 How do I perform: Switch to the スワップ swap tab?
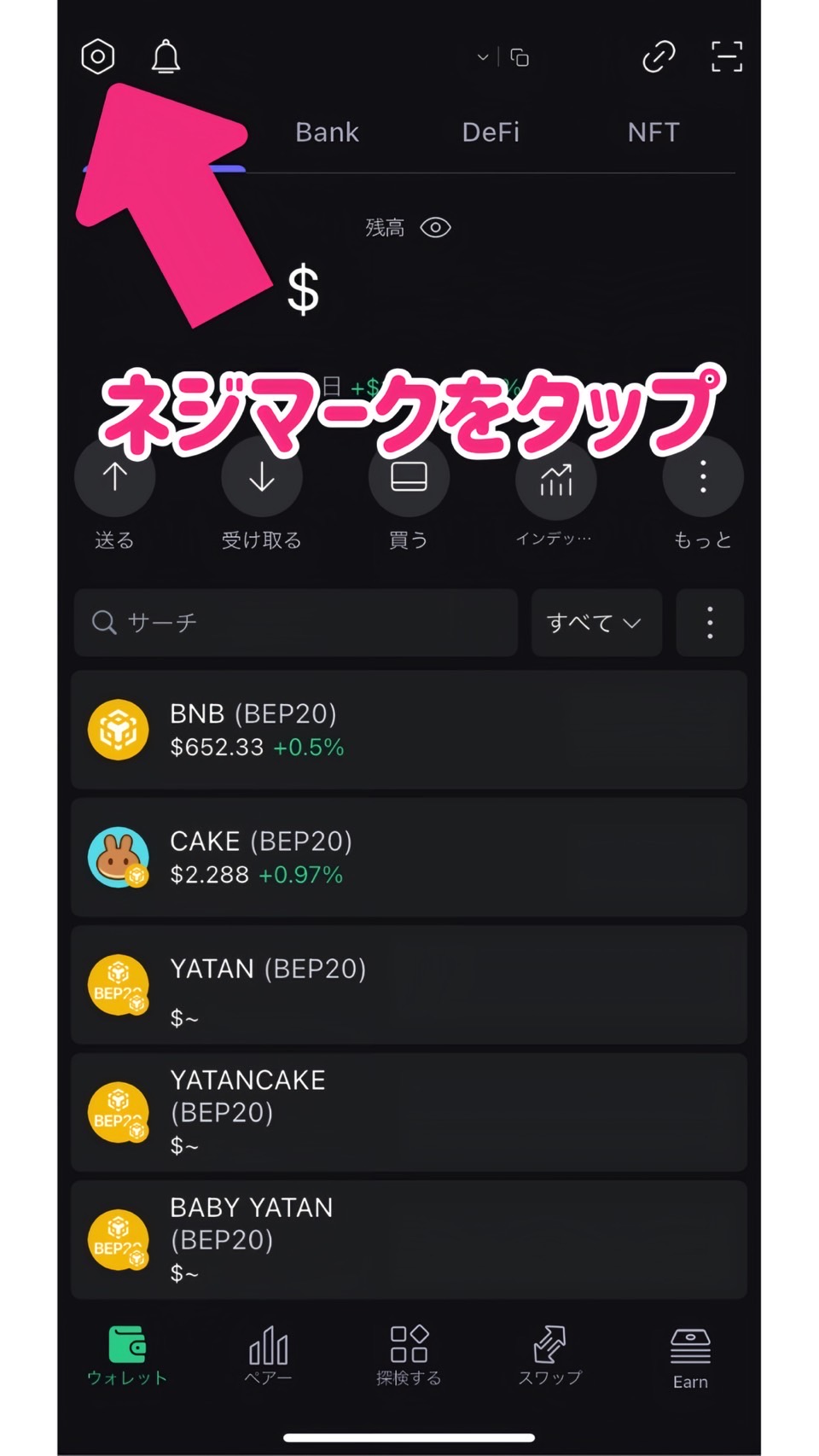coord(550,1354)
